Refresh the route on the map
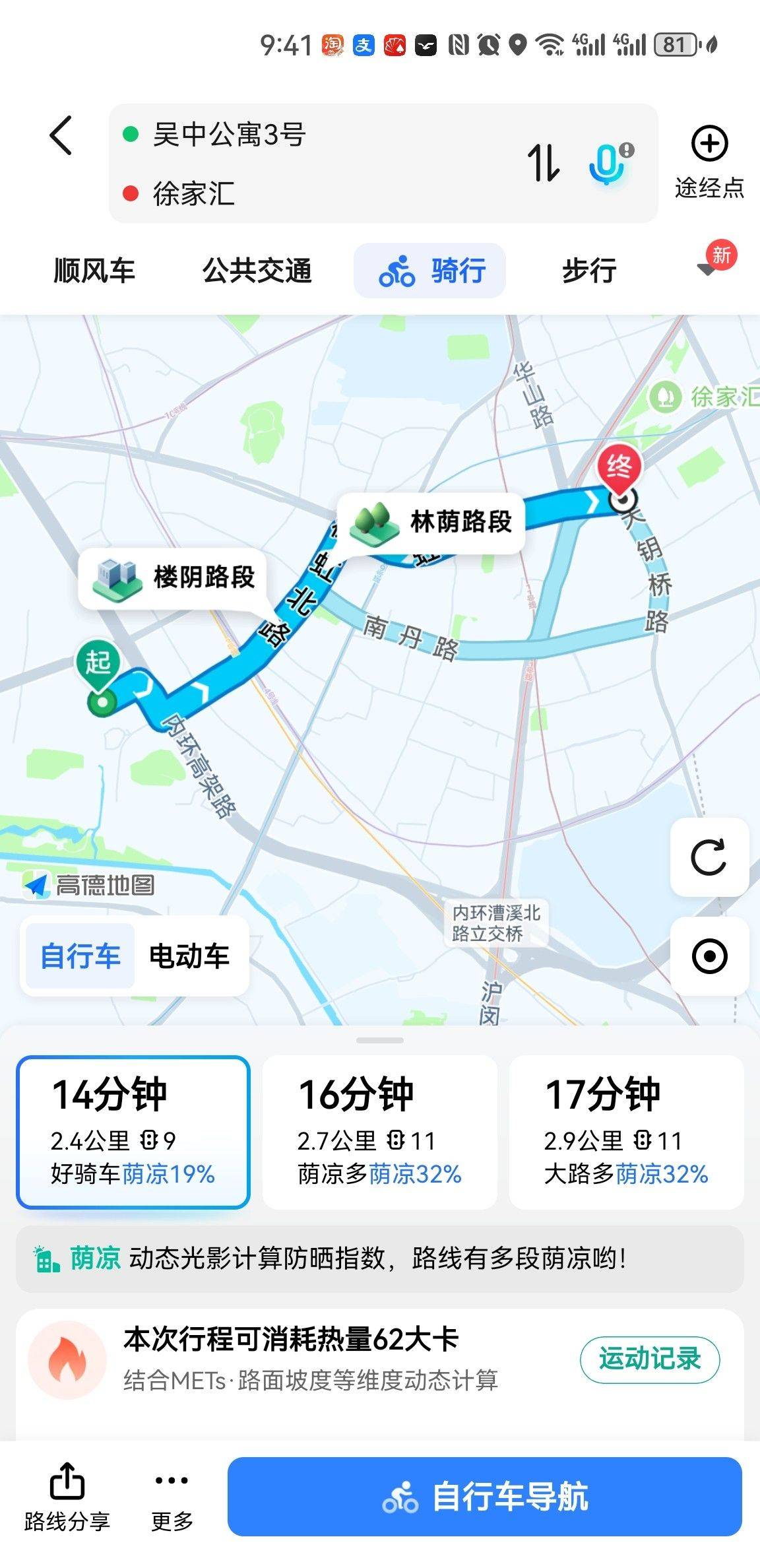Image resolution: width=760 pixels, height=1568 pixels. 709,857
